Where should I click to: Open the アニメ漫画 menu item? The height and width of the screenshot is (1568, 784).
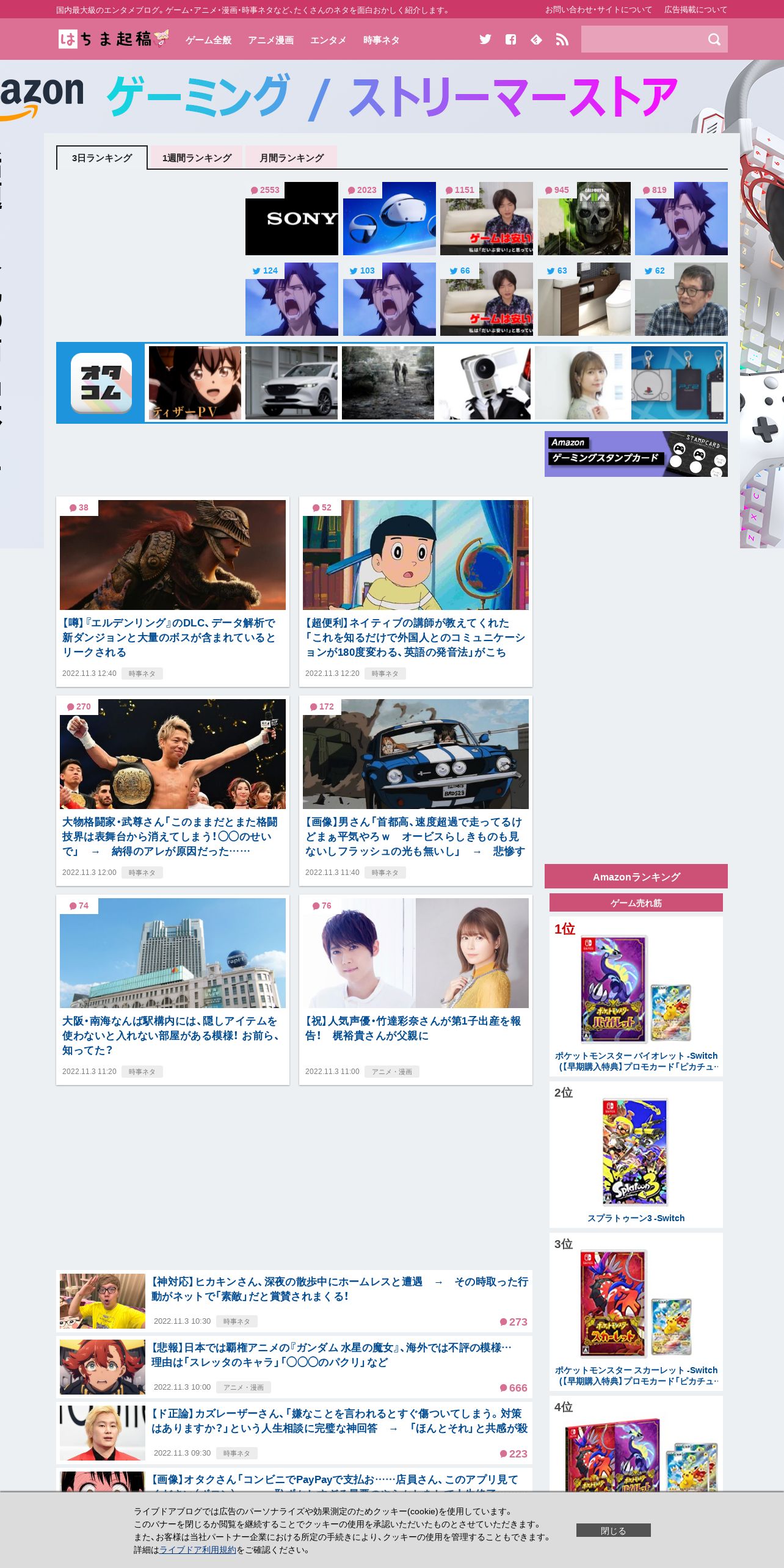(270, 40)
